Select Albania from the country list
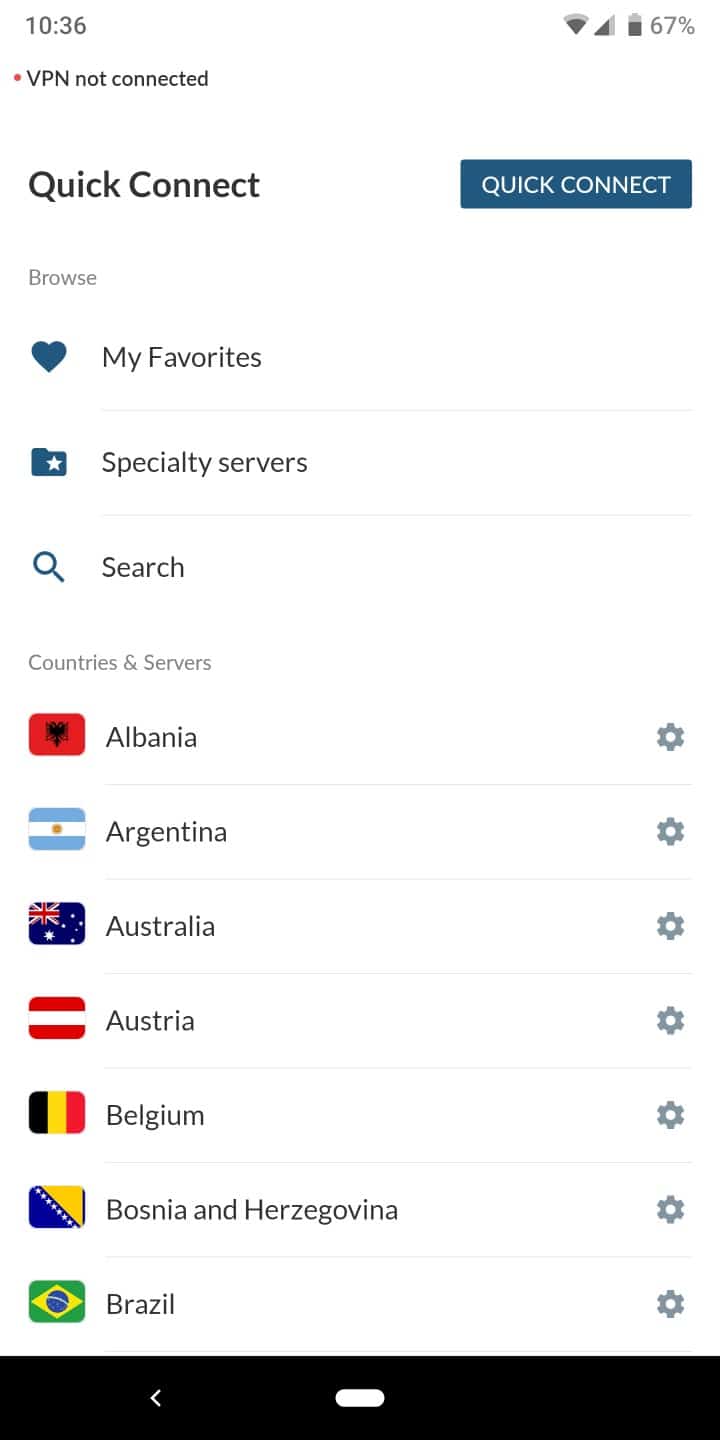This screenshot has width=720, height=1440. [151, 737]
